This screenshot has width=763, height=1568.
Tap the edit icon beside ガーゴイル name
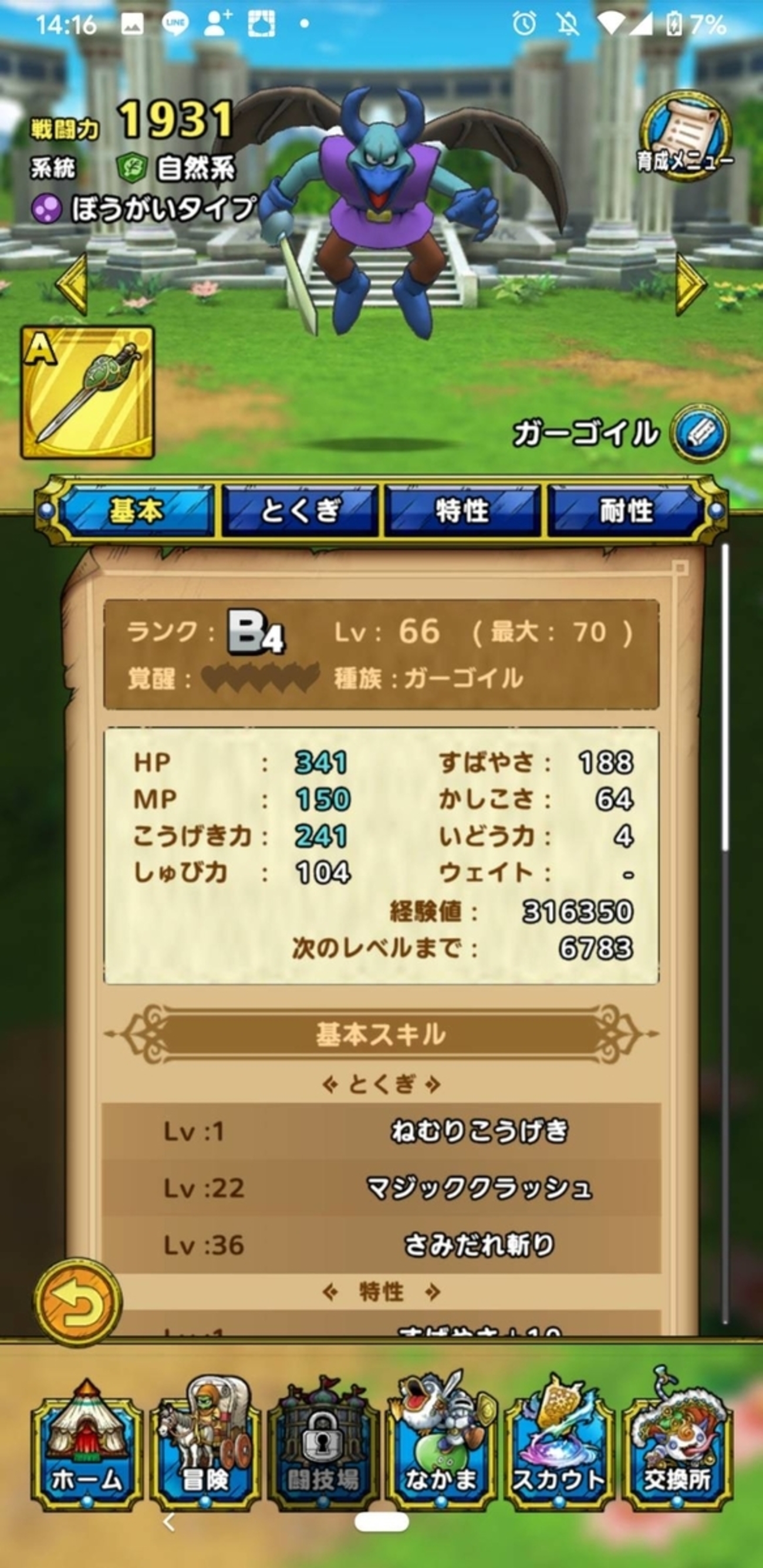[698, 433]
